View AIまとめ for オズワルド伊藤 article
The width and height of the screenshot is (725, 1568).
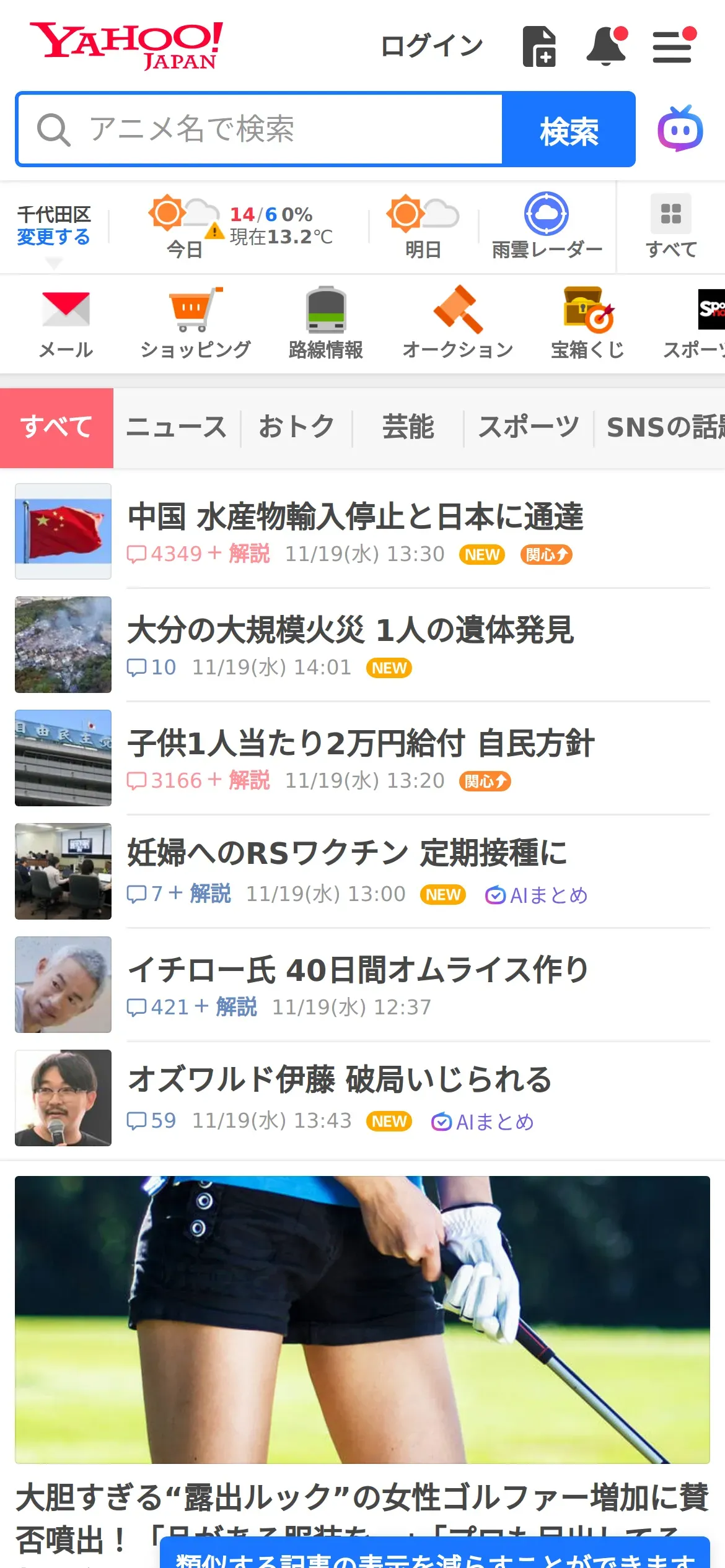pyautogui.click(x=483, y=1122)
